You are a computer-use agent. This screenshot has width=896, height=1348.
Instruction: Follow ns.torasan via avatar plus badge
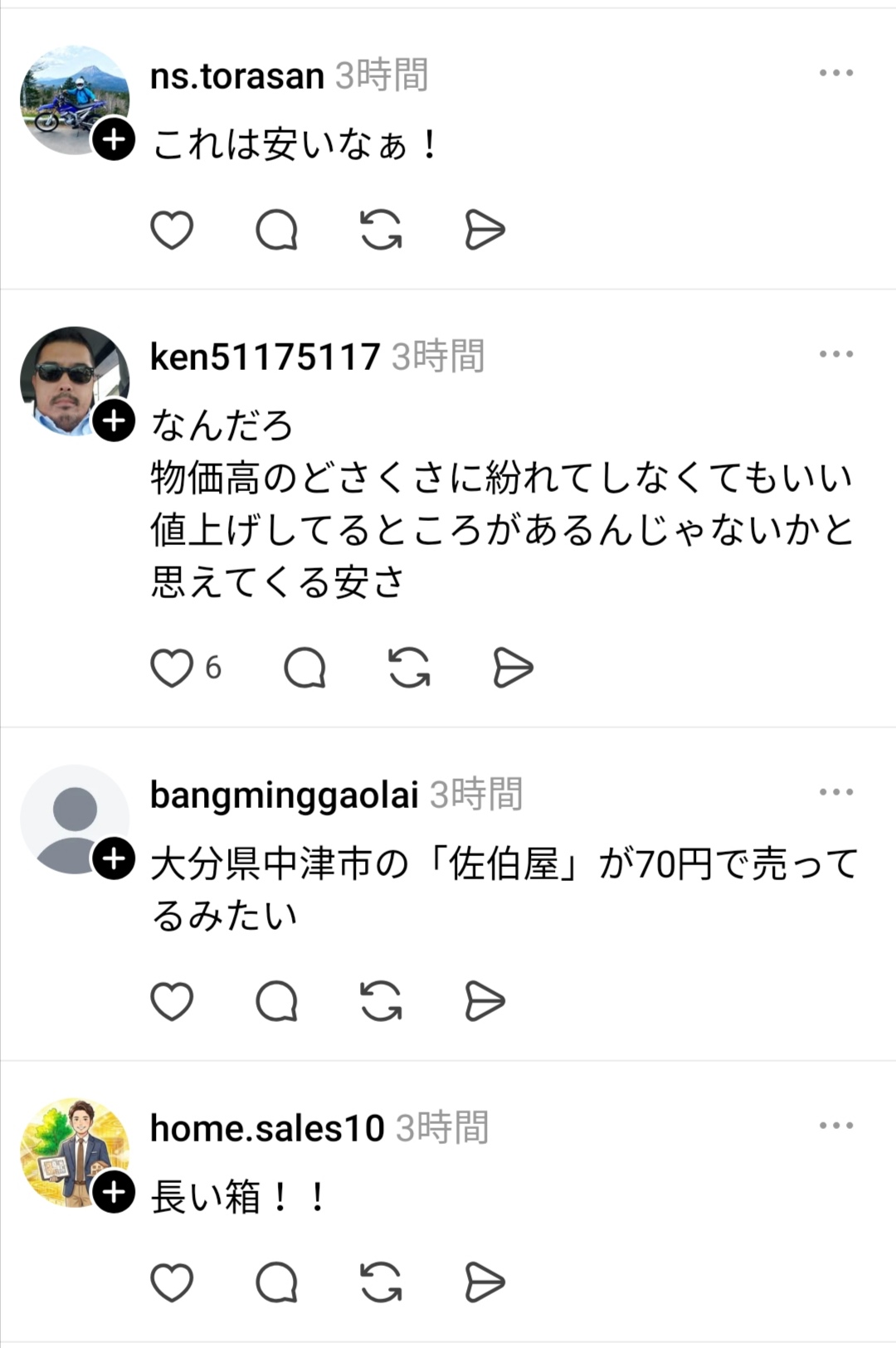pos(114,139)
